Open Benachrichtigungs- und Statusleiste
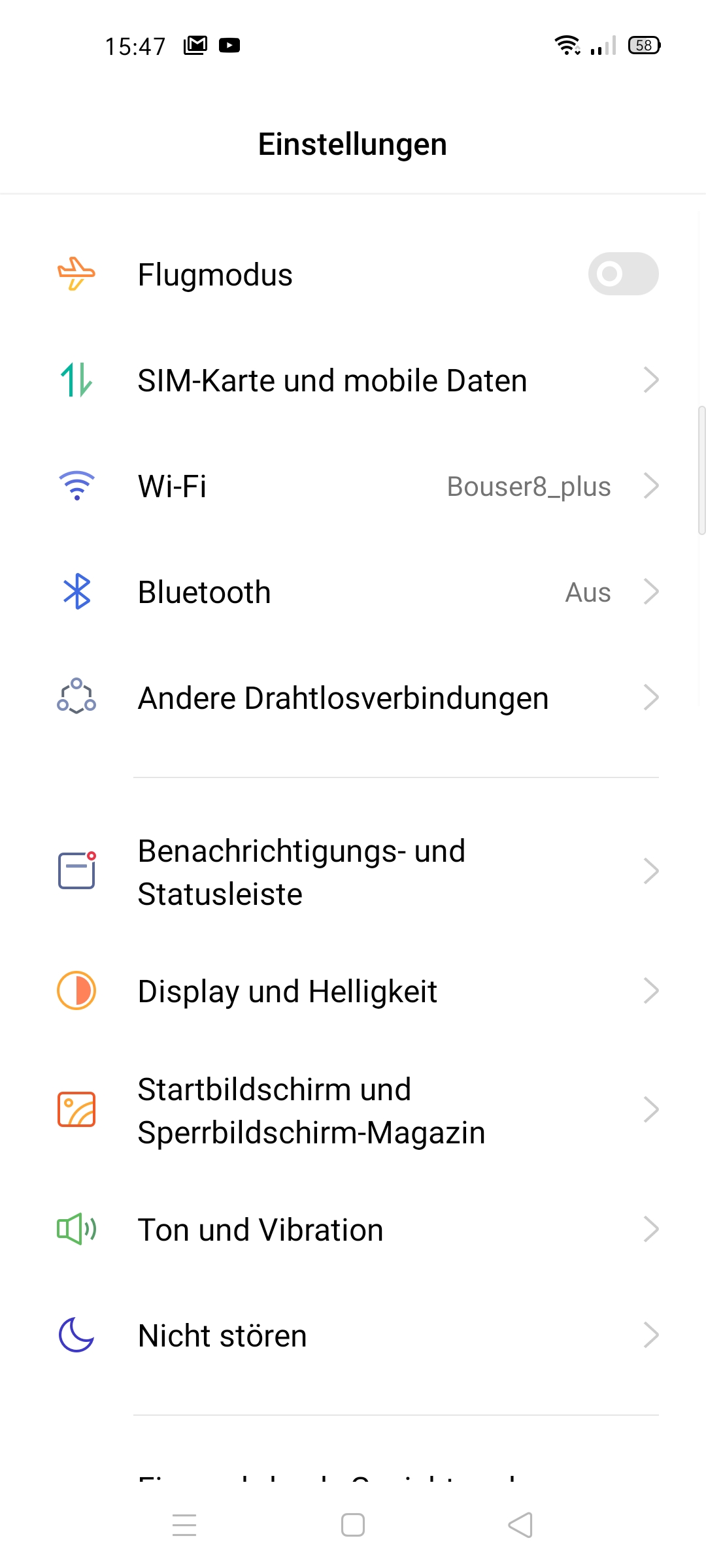The height and width of the screenshot is (1568, 706). [x=353, y=872]
